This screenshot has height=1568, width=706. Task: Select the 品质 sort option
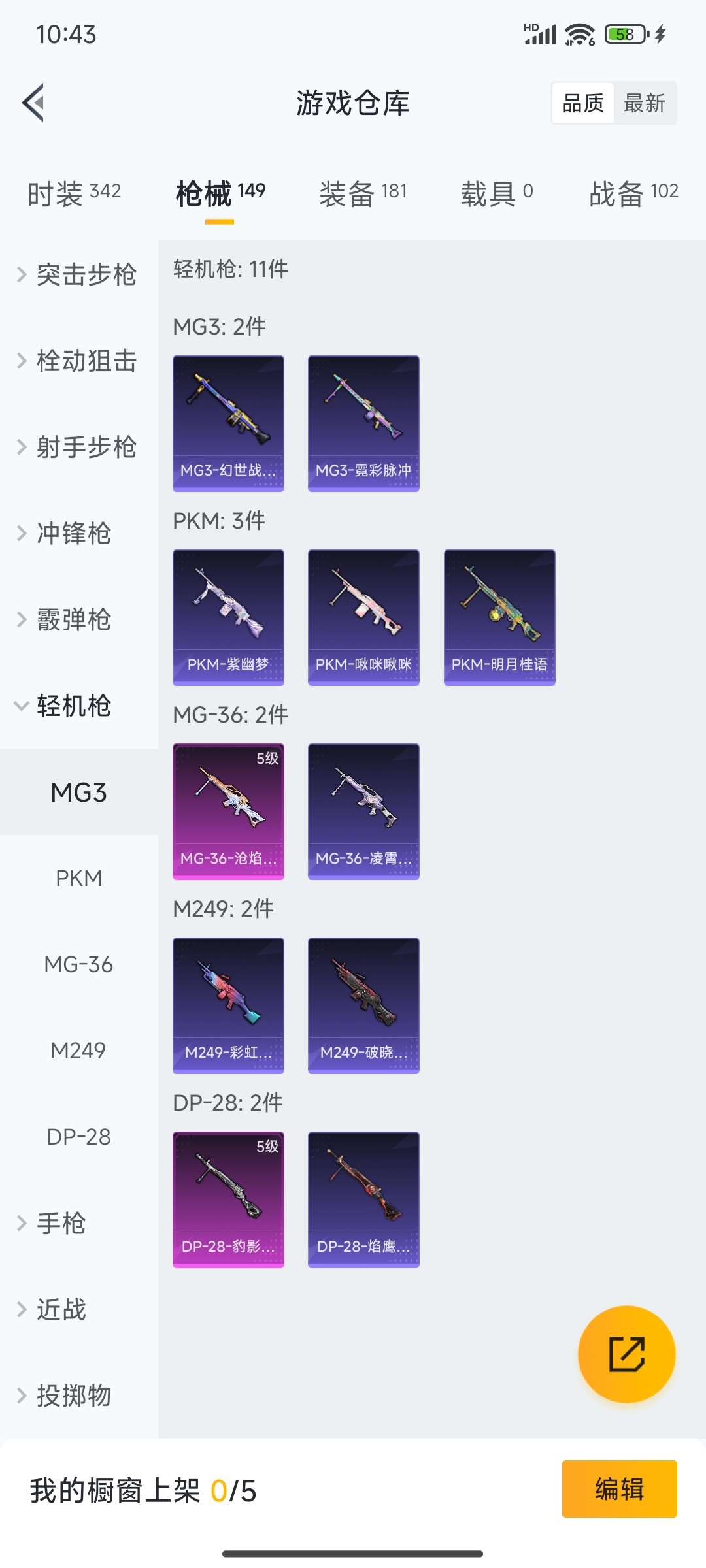coord(584,103)
